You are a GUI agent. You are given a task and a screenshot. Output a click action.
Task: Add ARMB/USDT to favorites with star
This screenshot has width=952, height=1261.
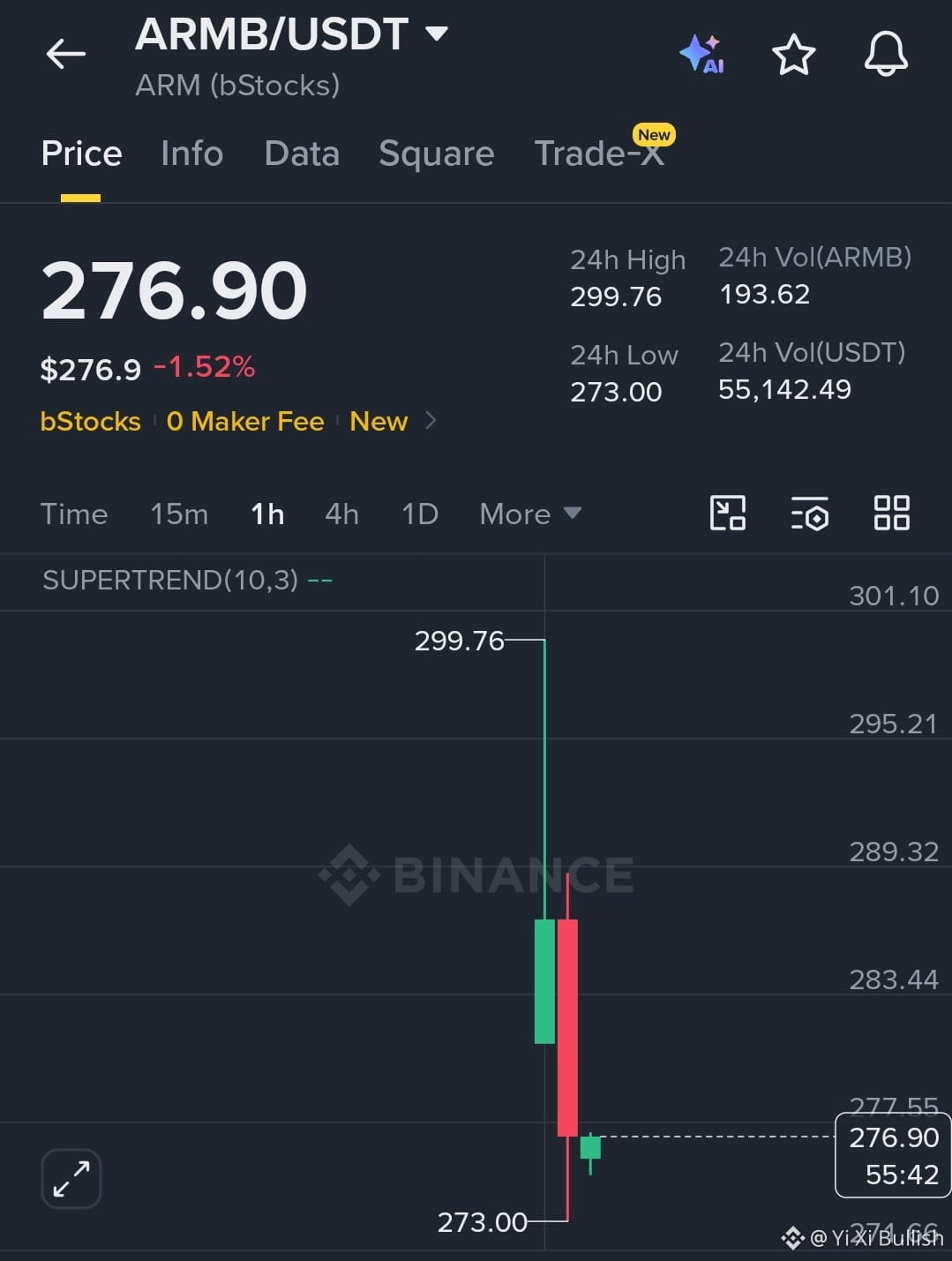[x=794, y=55]
